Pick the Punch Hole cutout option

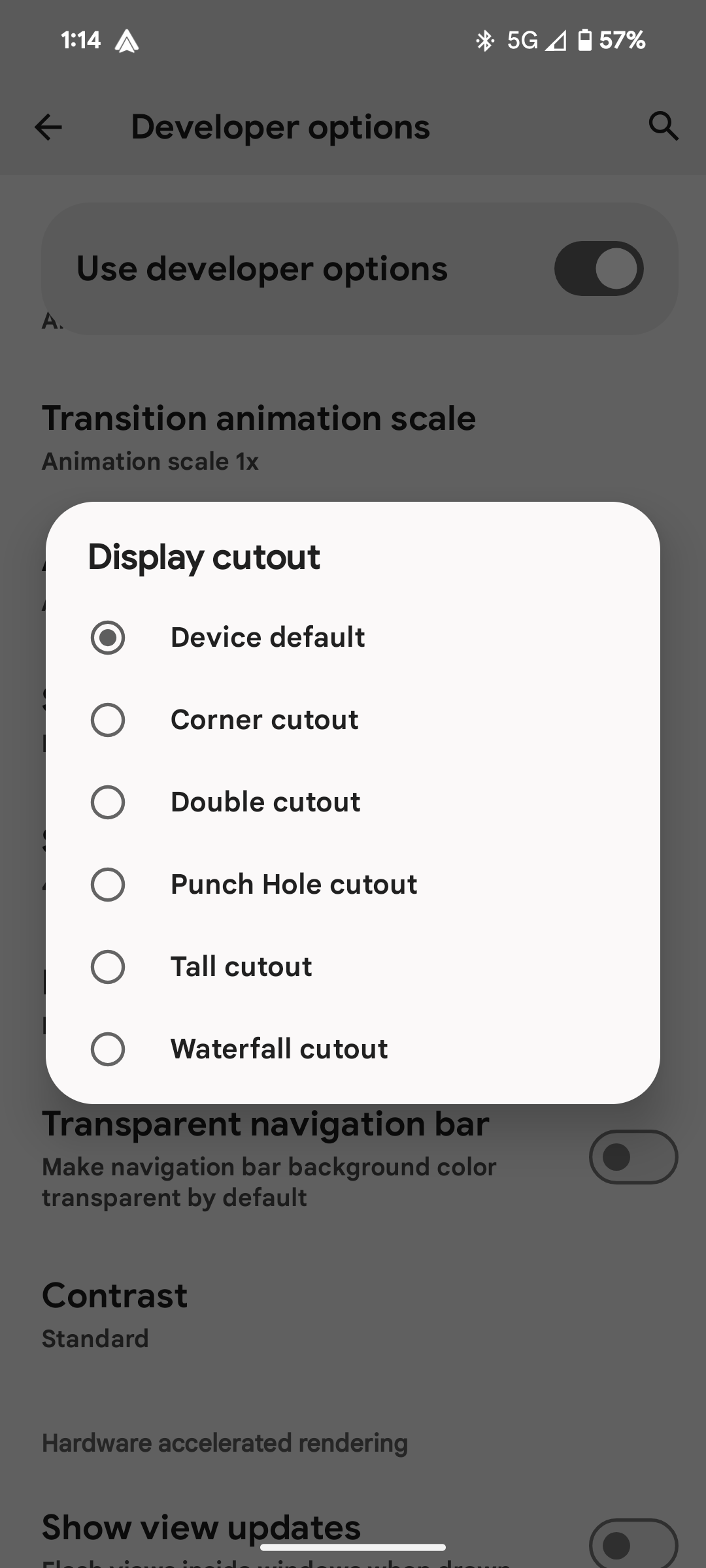pyautogui.click(x=352, y=885)
